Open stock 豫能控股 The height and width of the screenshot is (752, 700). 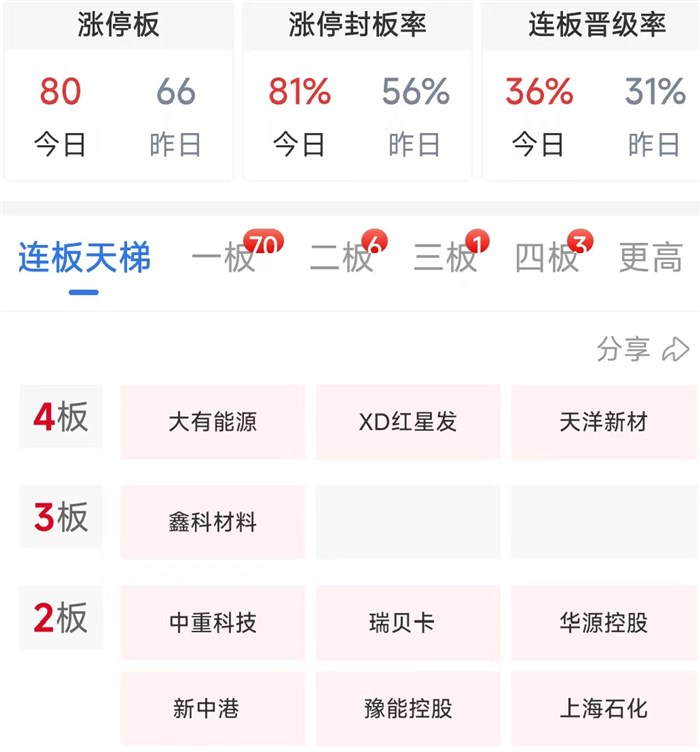point(408,708)
